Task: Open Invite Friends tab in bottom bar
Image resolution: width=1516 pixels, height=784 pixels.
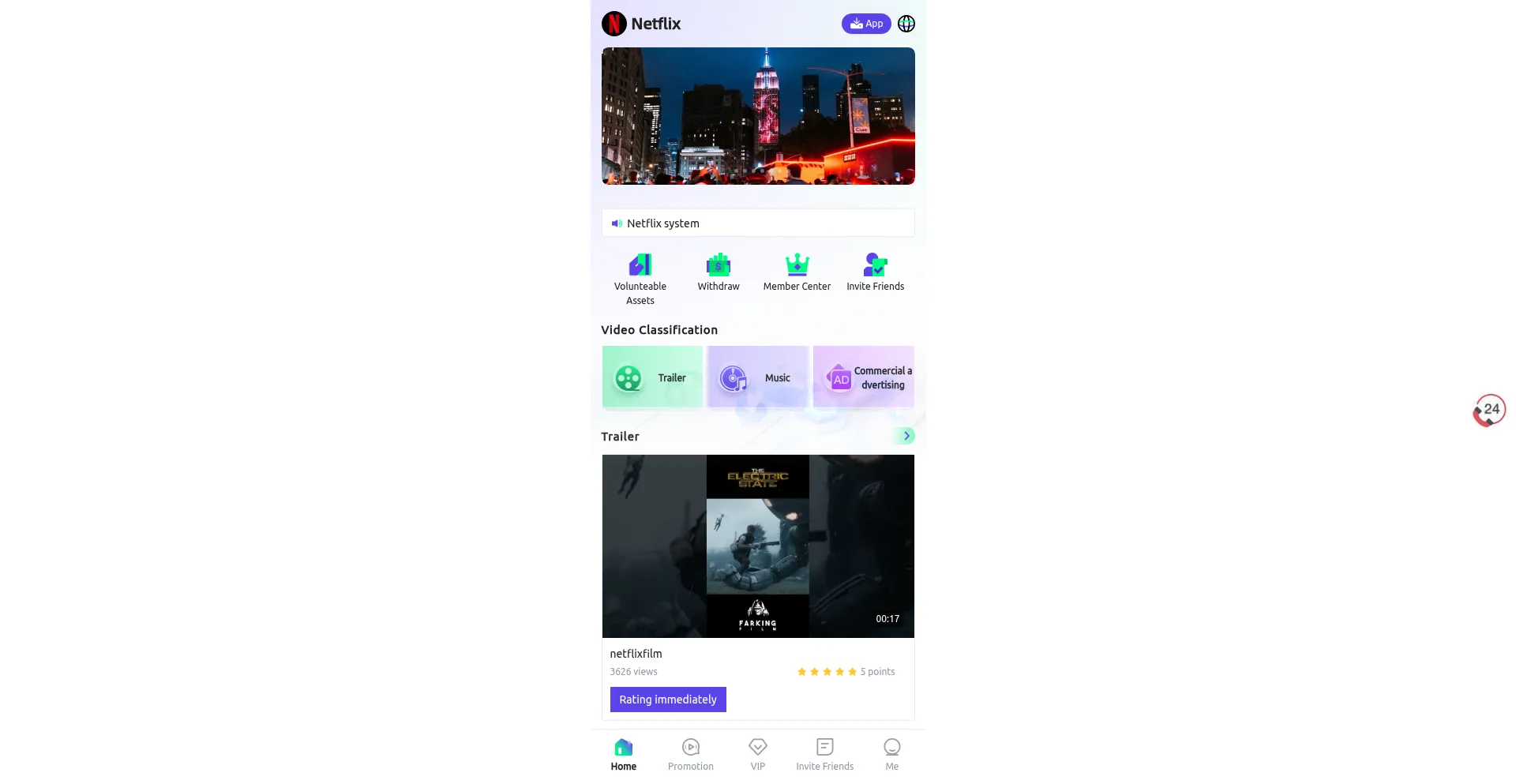Action: 824,754
